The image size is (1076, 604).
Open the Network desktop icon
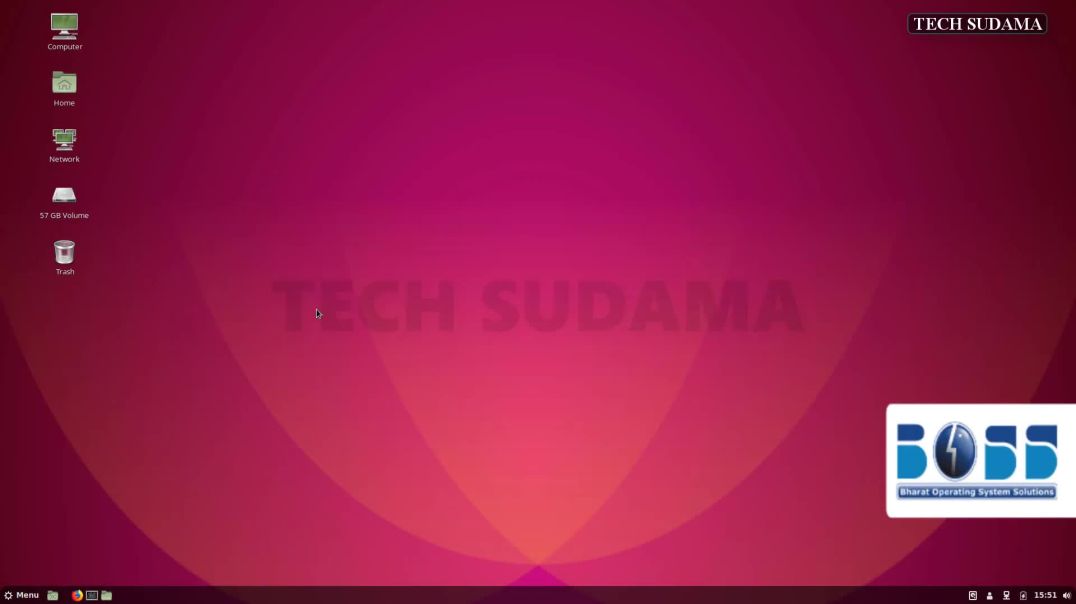tap(64, 139)
